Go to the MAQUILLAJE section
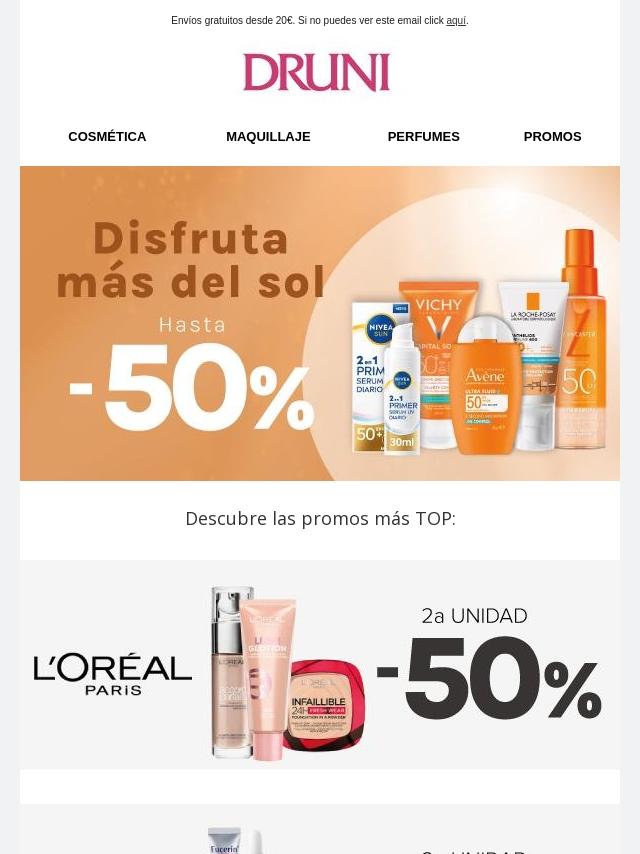 point(268,137)
